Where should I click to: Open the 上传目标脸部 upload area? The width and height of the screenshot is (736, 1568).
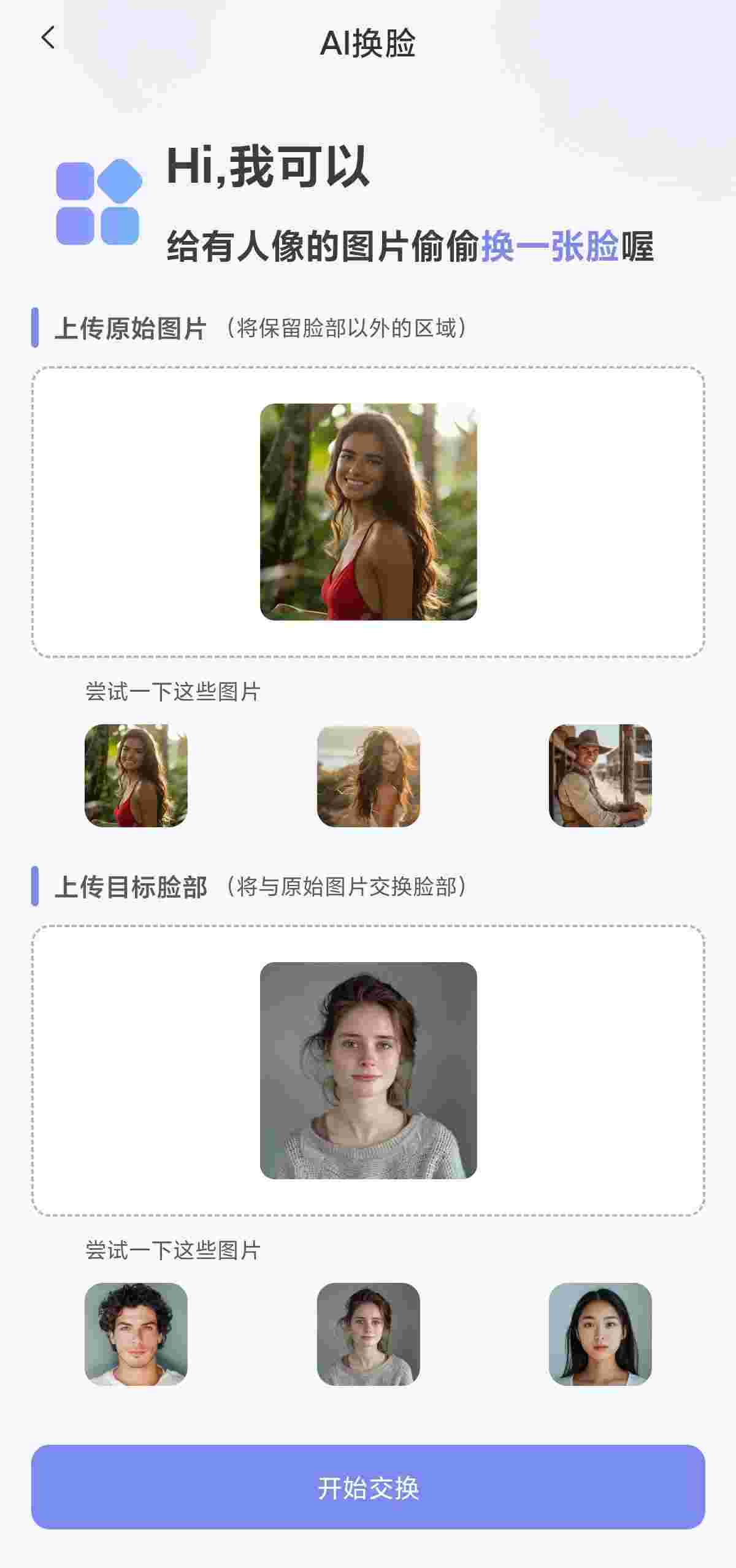pyautogui.click(x=368, y=1071)
